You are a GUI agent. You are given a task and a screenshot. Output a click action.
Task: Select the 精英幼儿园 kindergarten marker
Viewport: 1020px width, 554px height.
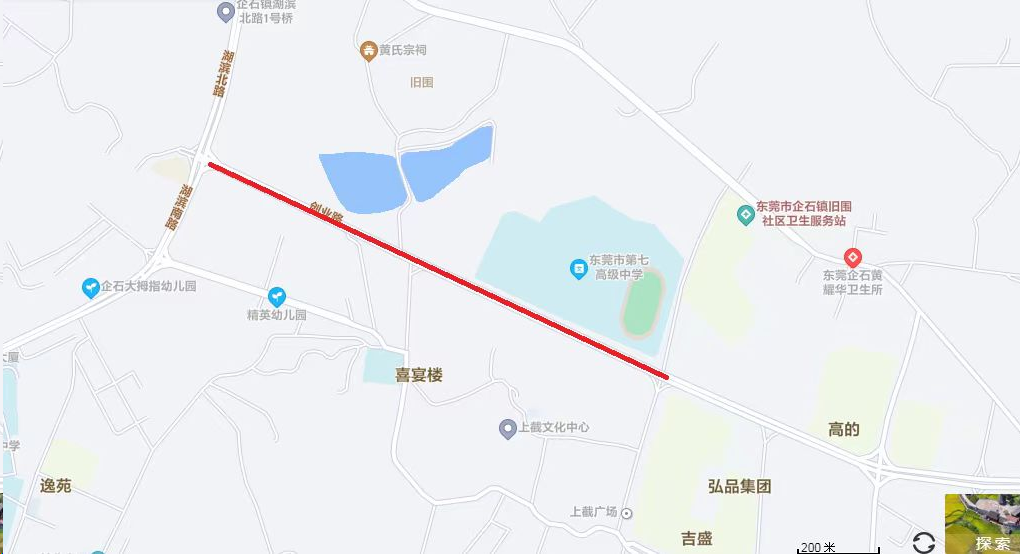pyautogui.click(x=277, y=296)
